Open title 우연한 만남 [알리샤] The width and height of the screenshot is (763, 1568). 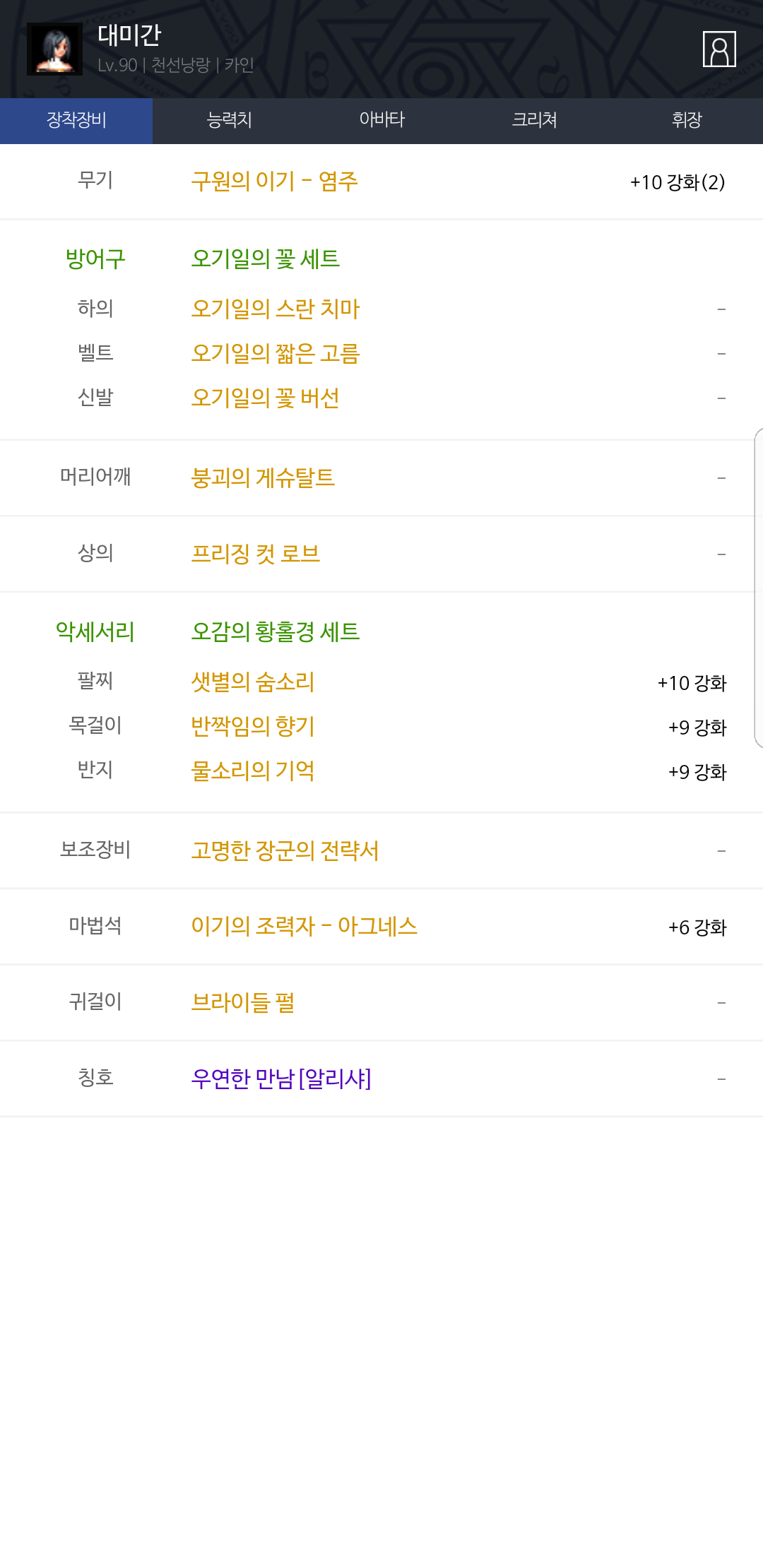click(281, 1079)
